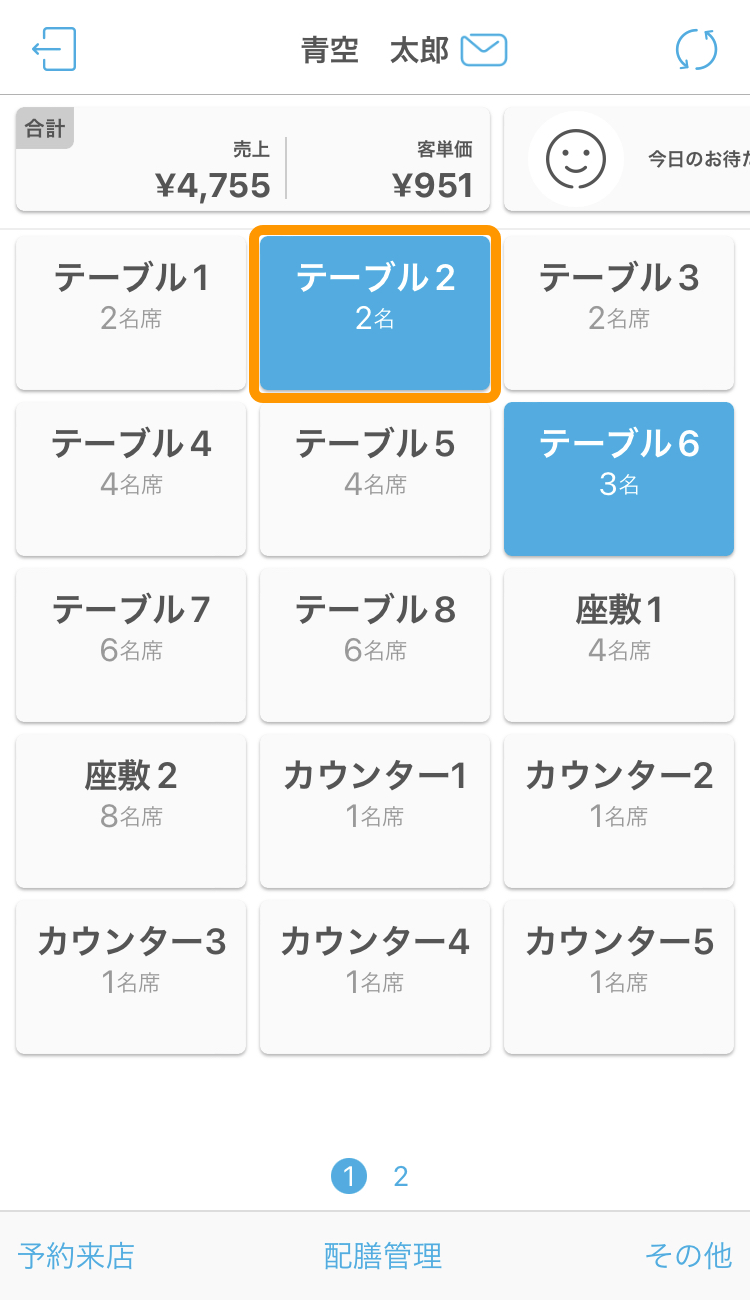Open 座敷1 seating card
This screenshot has width=750, height=1300.
click(619, 645)
